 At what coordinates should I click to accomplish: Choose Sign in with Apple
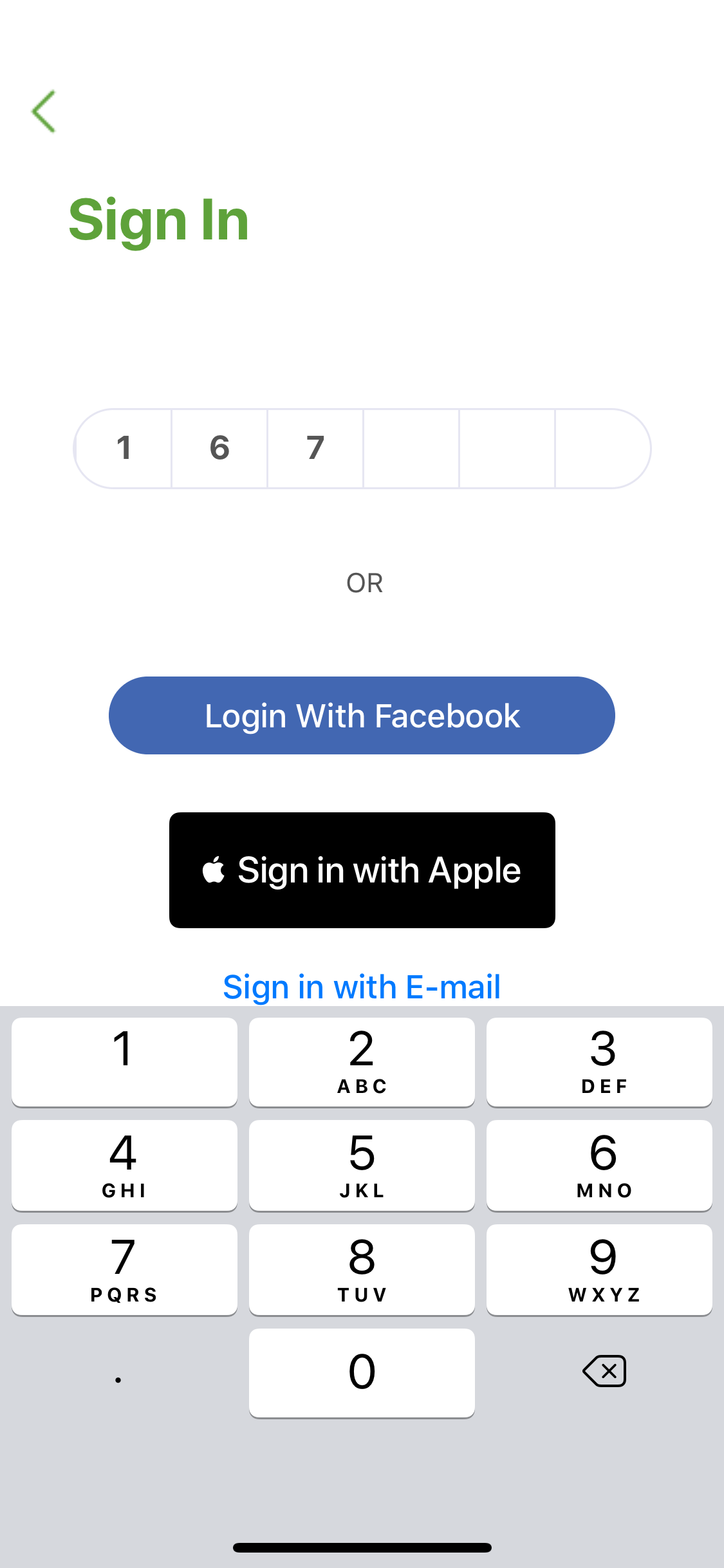(362, 870)
